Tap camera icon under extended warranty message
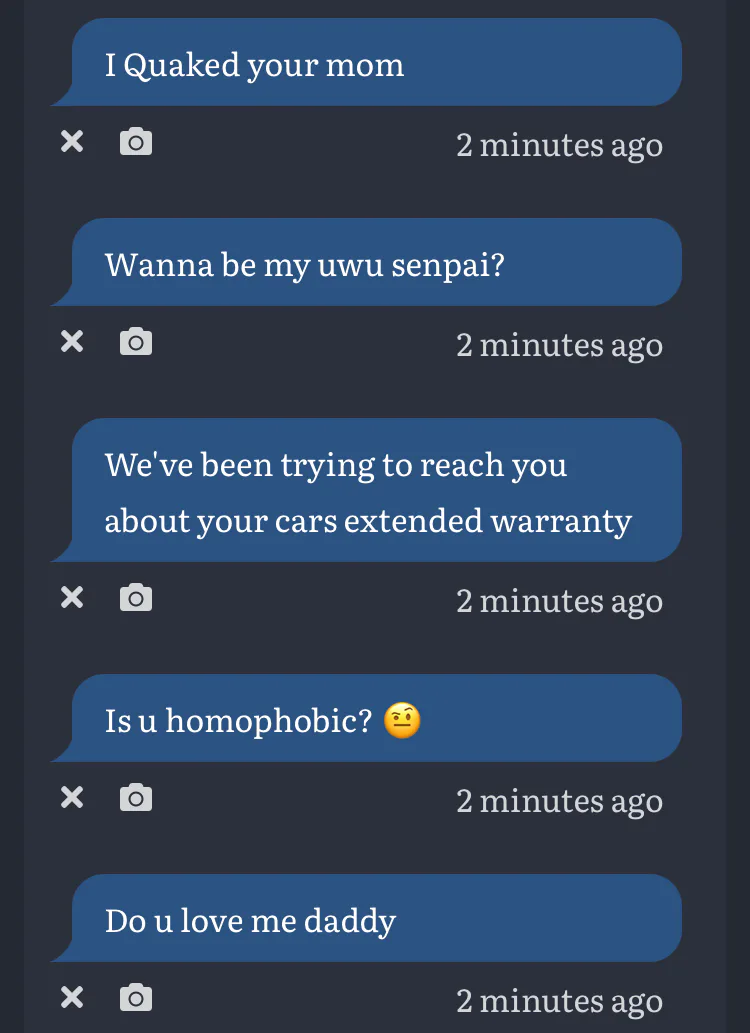 136,598
